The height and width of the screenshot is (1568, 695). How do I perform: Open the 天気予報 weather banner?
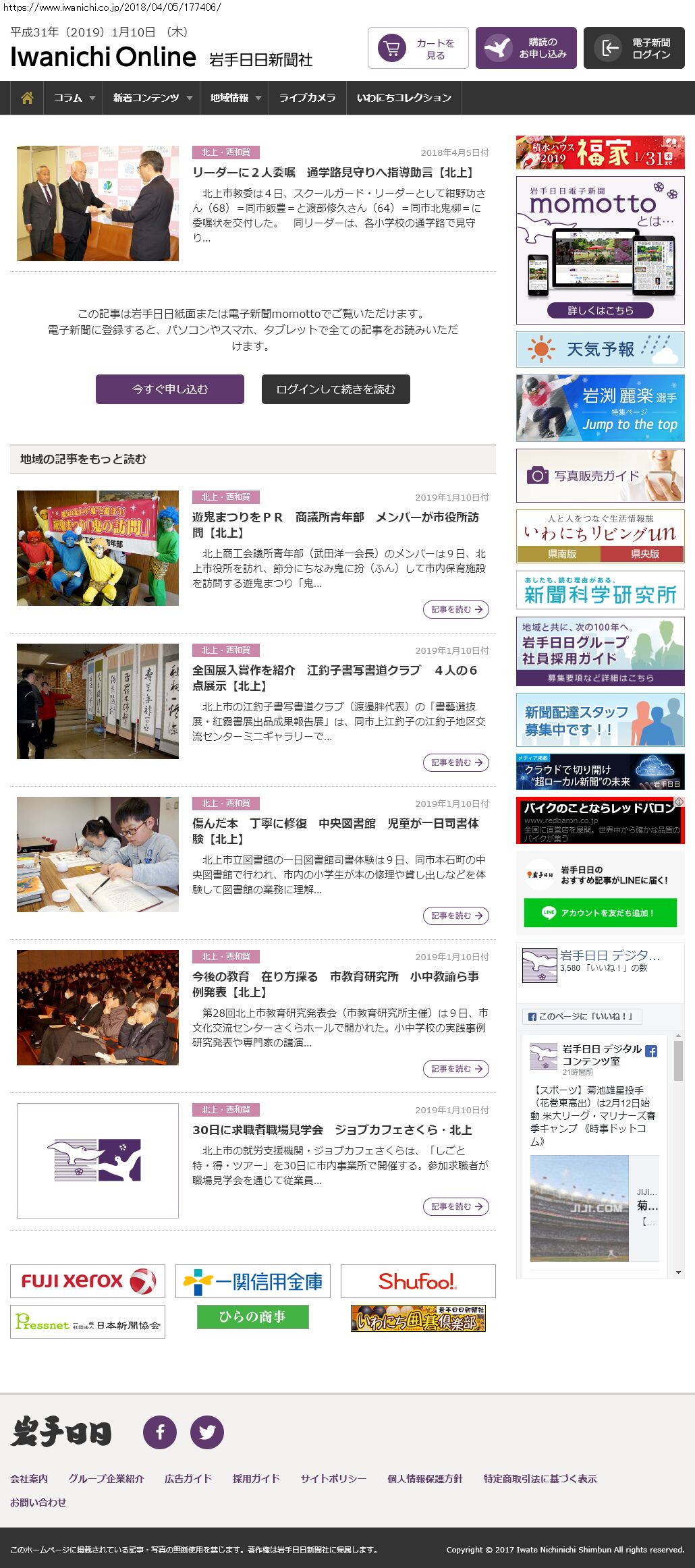coord(601,349)
